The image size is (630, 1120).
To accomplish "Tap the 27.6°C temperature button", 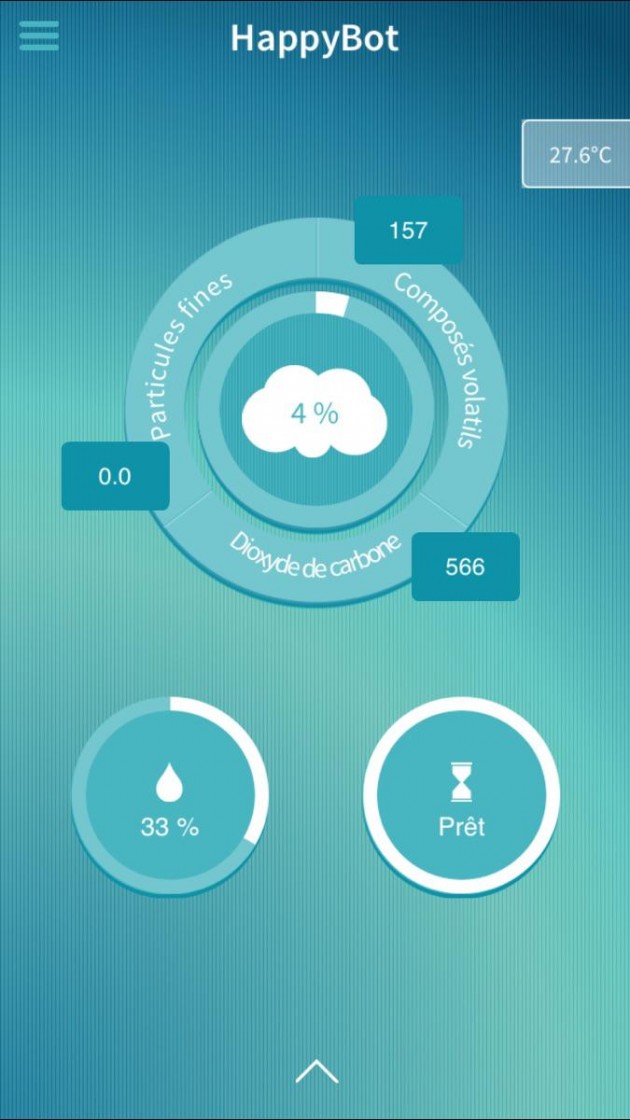I will pos(578,154).
